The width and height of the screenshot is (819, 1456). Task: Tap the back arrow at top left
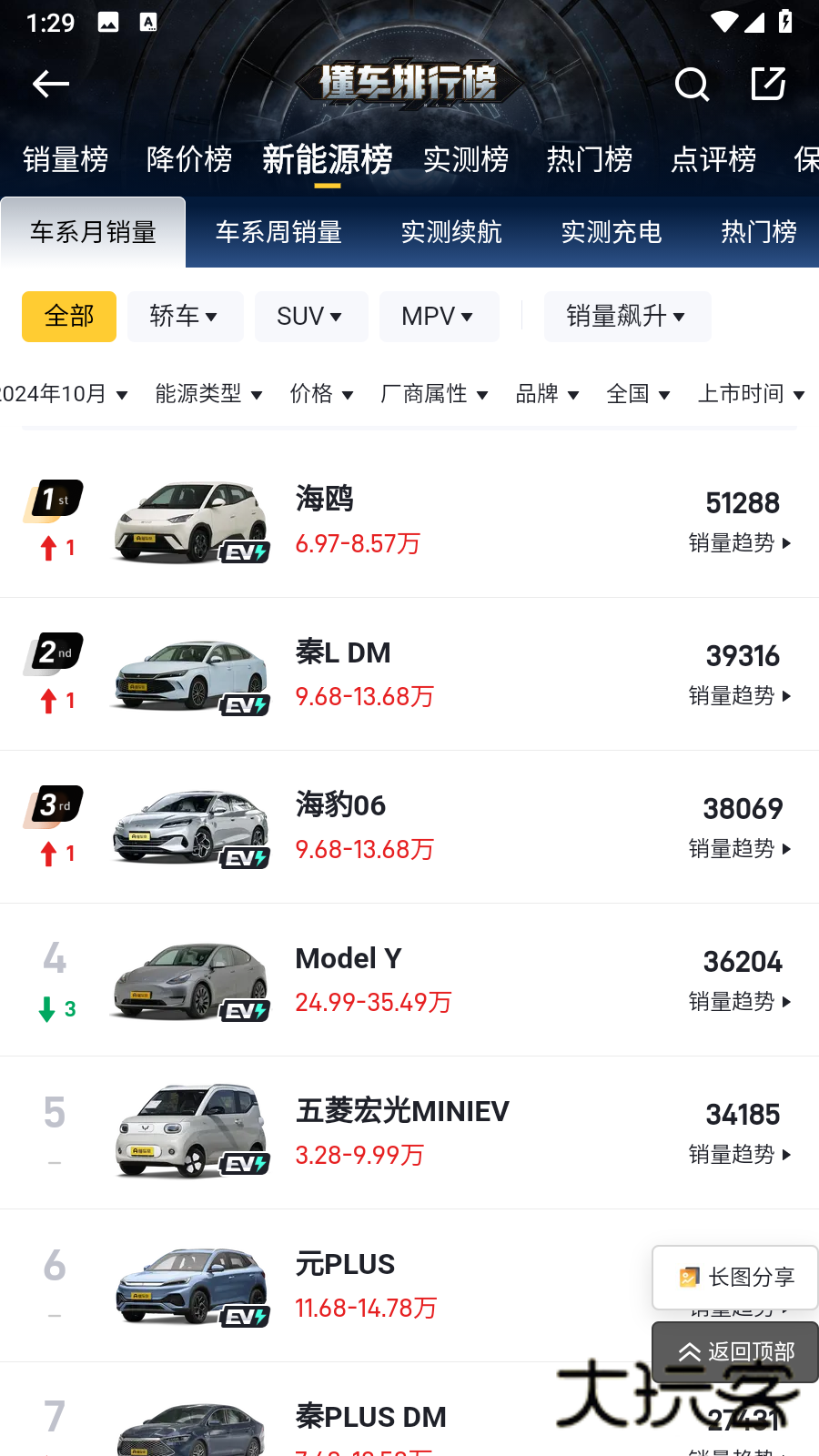click(x=51, y=84)
